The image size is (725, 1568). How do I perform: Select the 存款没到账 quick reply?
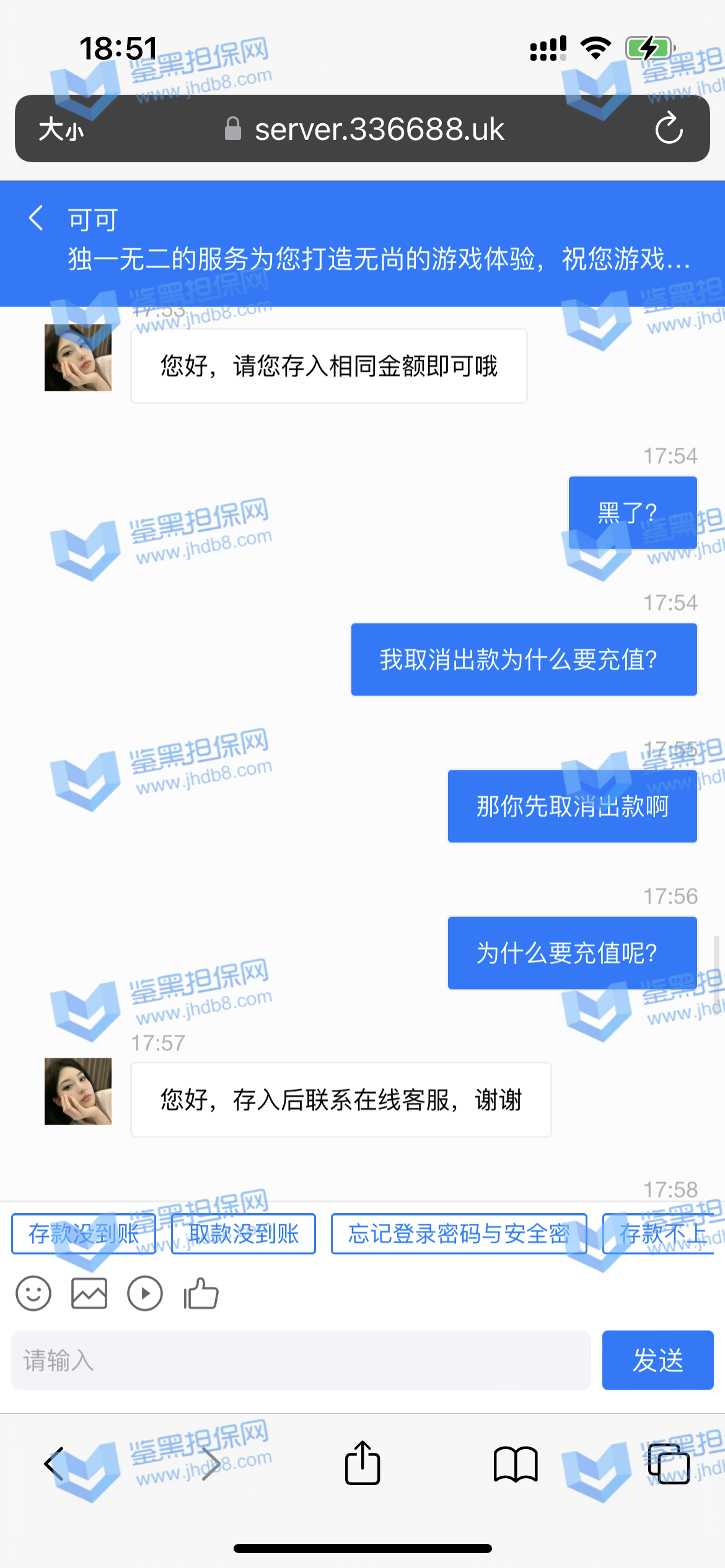click(84, 1234)
